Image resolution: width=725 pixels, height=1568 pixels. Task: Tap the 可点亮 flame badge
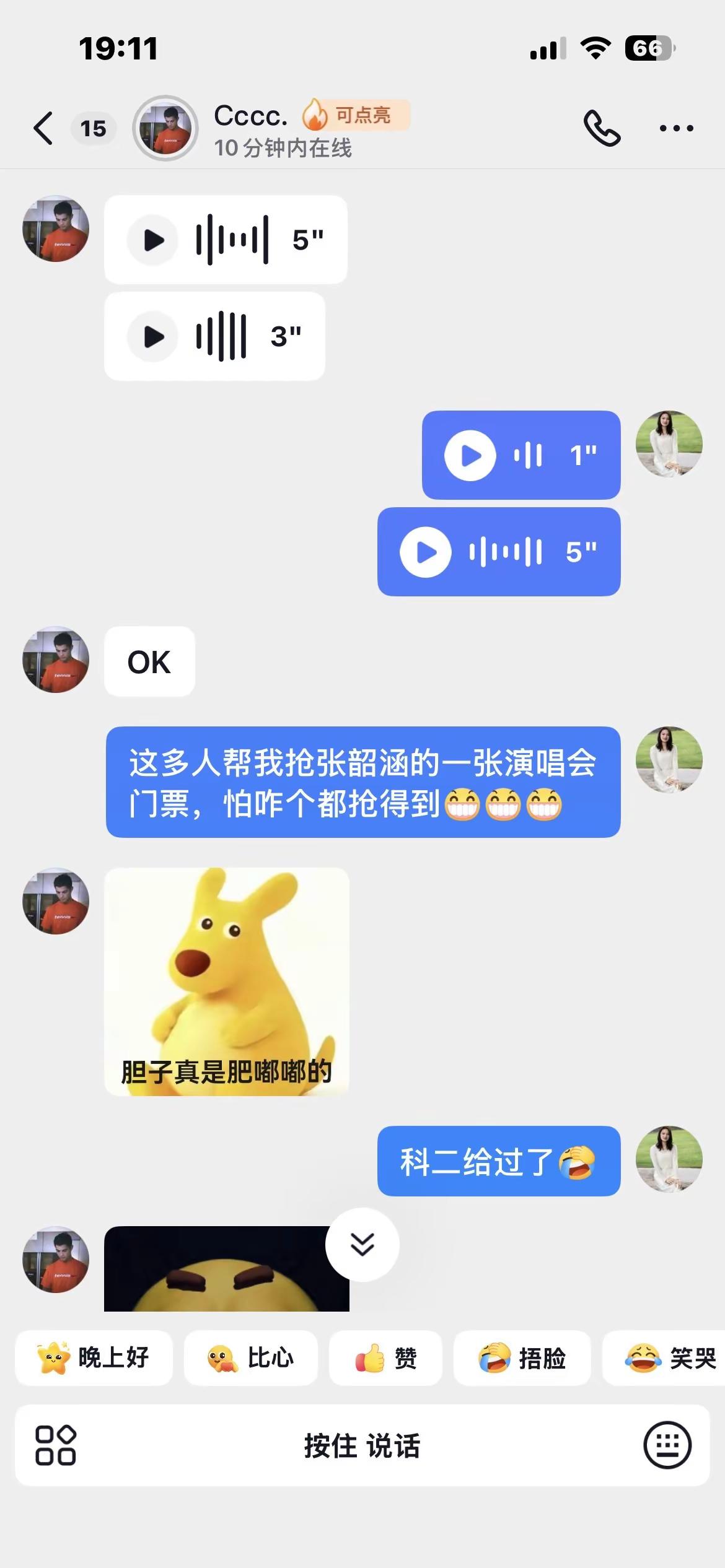[x=355, y=115]
